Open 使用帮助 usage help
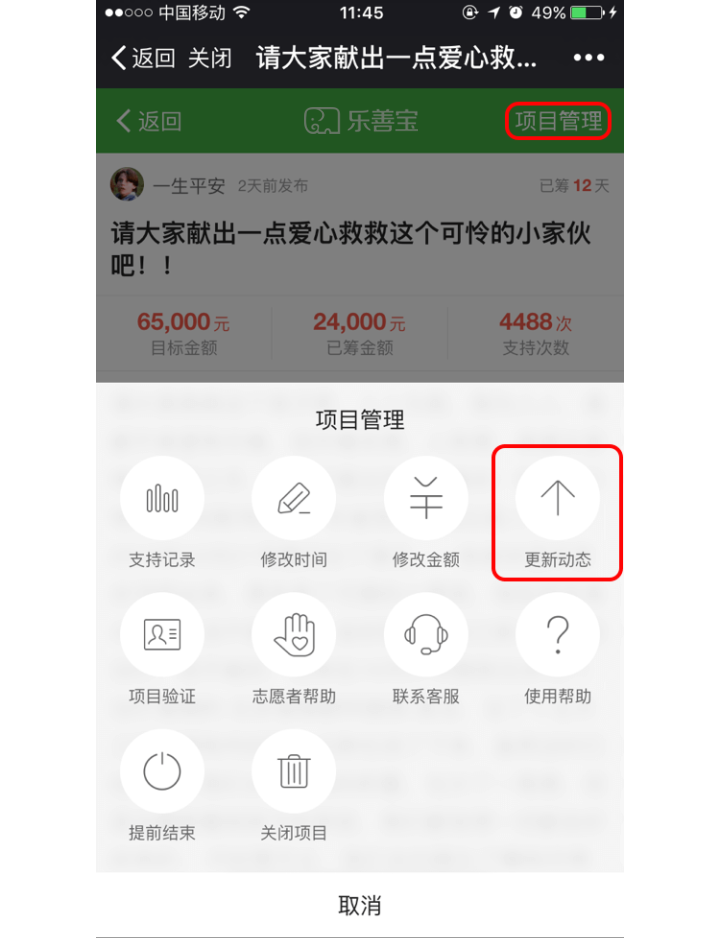The image size is (720, 947). pos(557,635)
